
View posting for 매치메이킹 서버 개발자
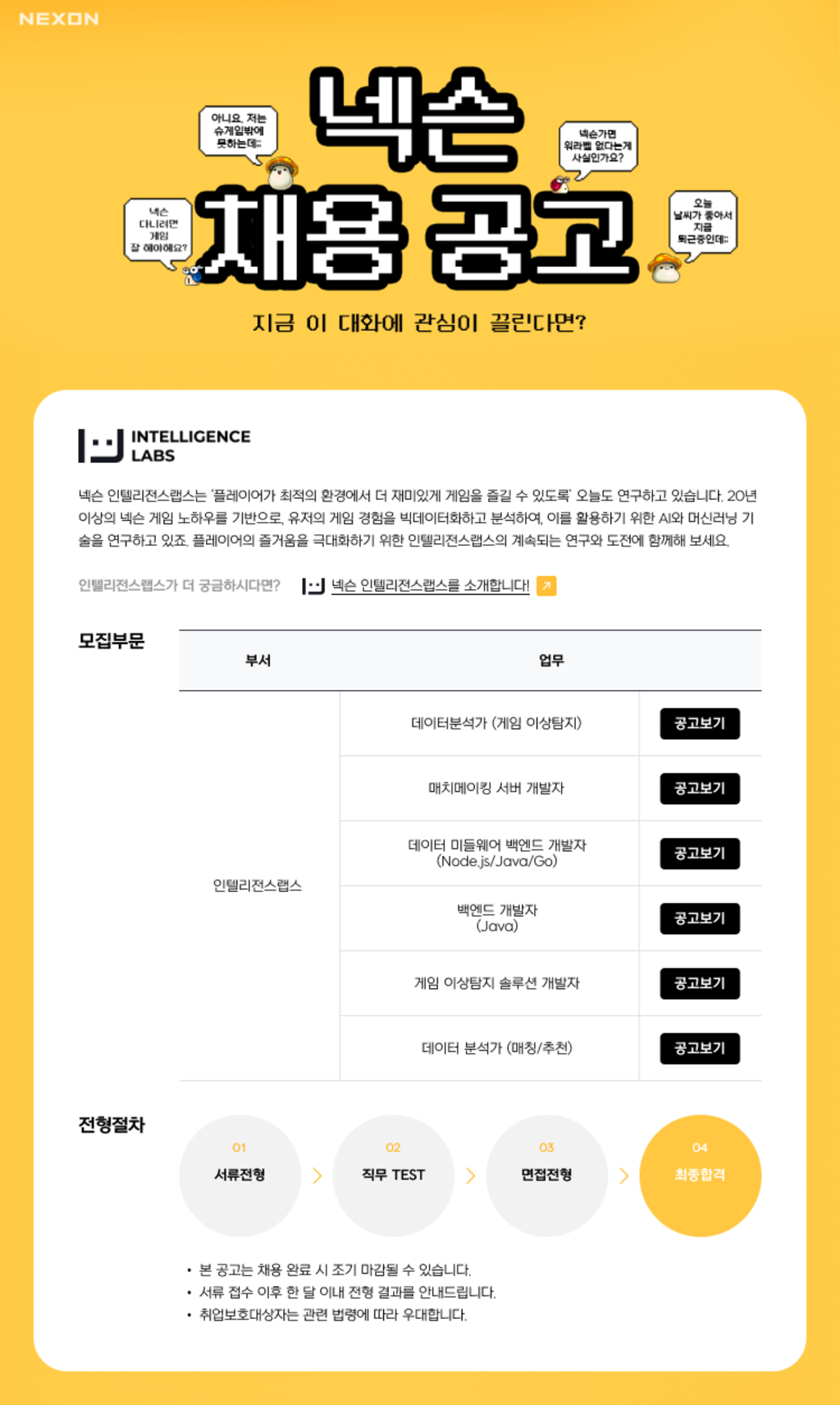[700, 789]
